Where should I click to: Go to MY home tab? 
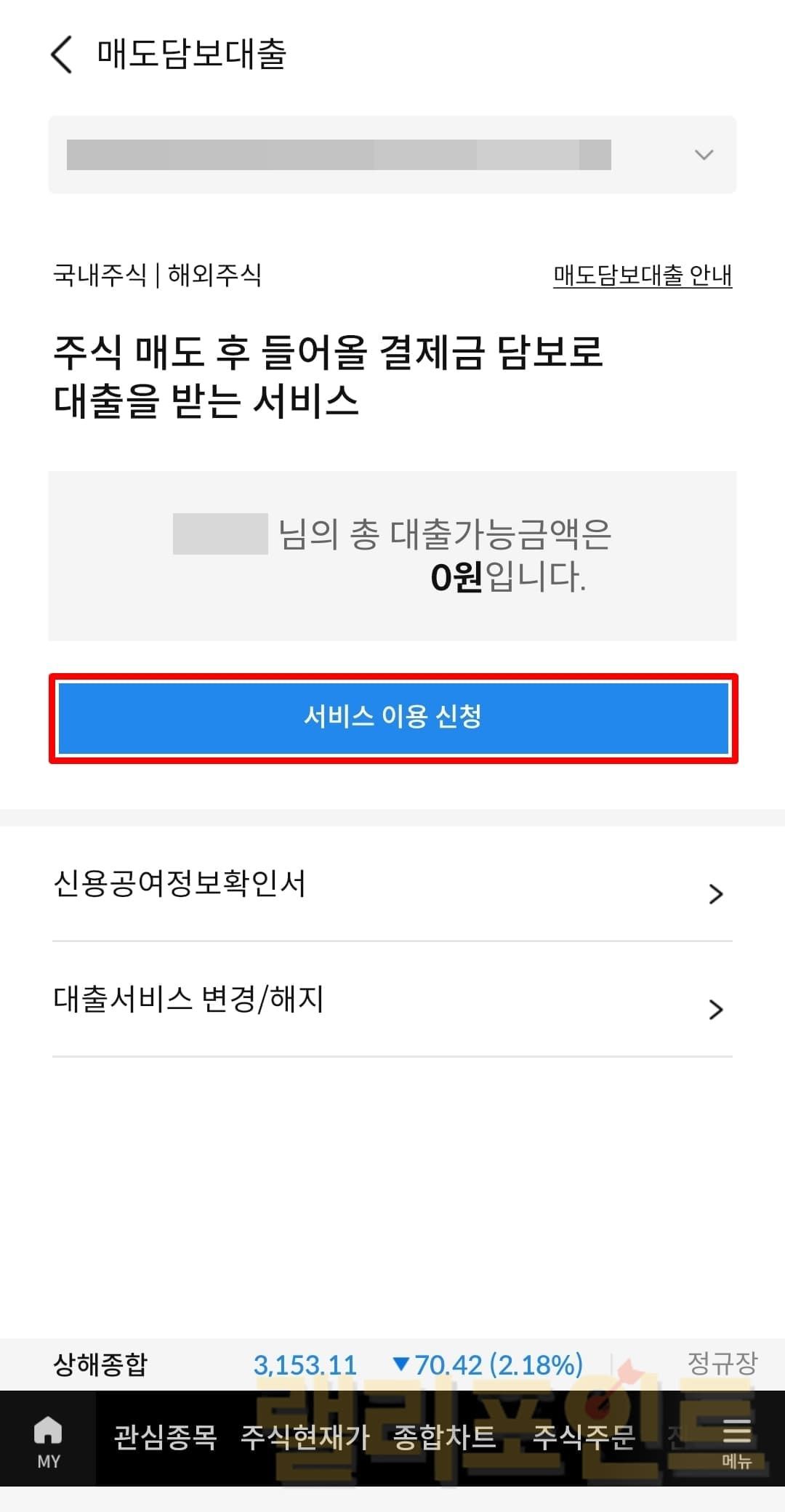pos(48,1441)
